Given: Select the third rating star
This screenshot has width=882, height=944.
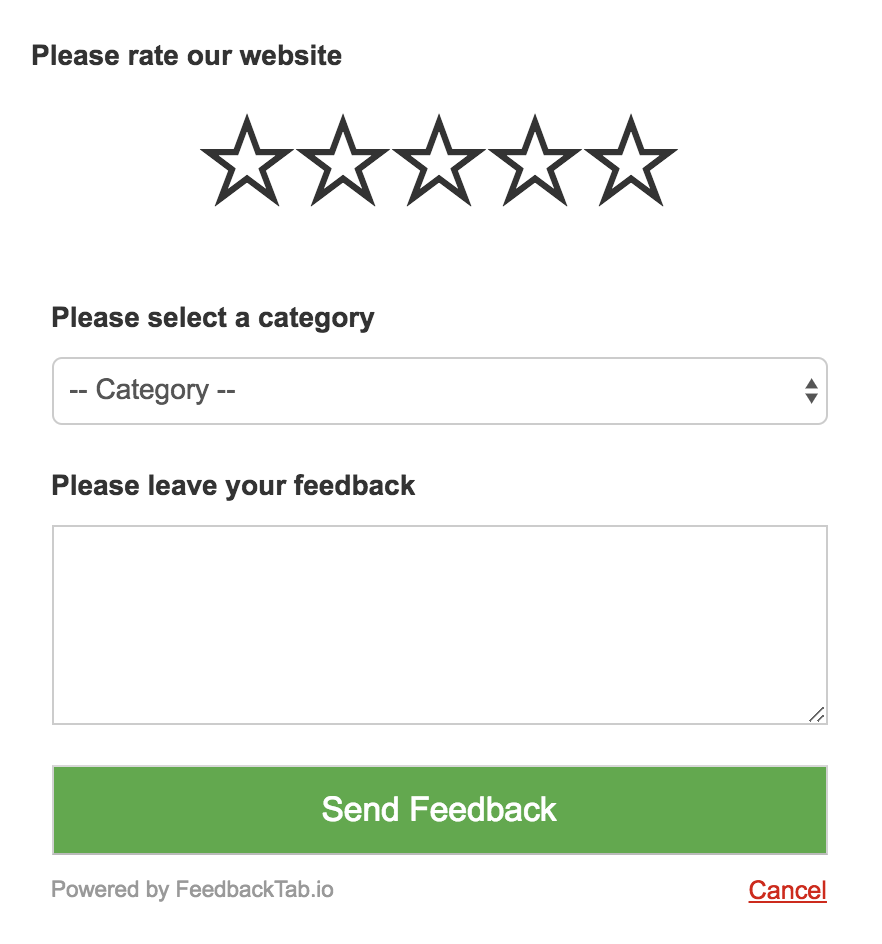Looking at the screenshot, I should (x=439, y=162).
